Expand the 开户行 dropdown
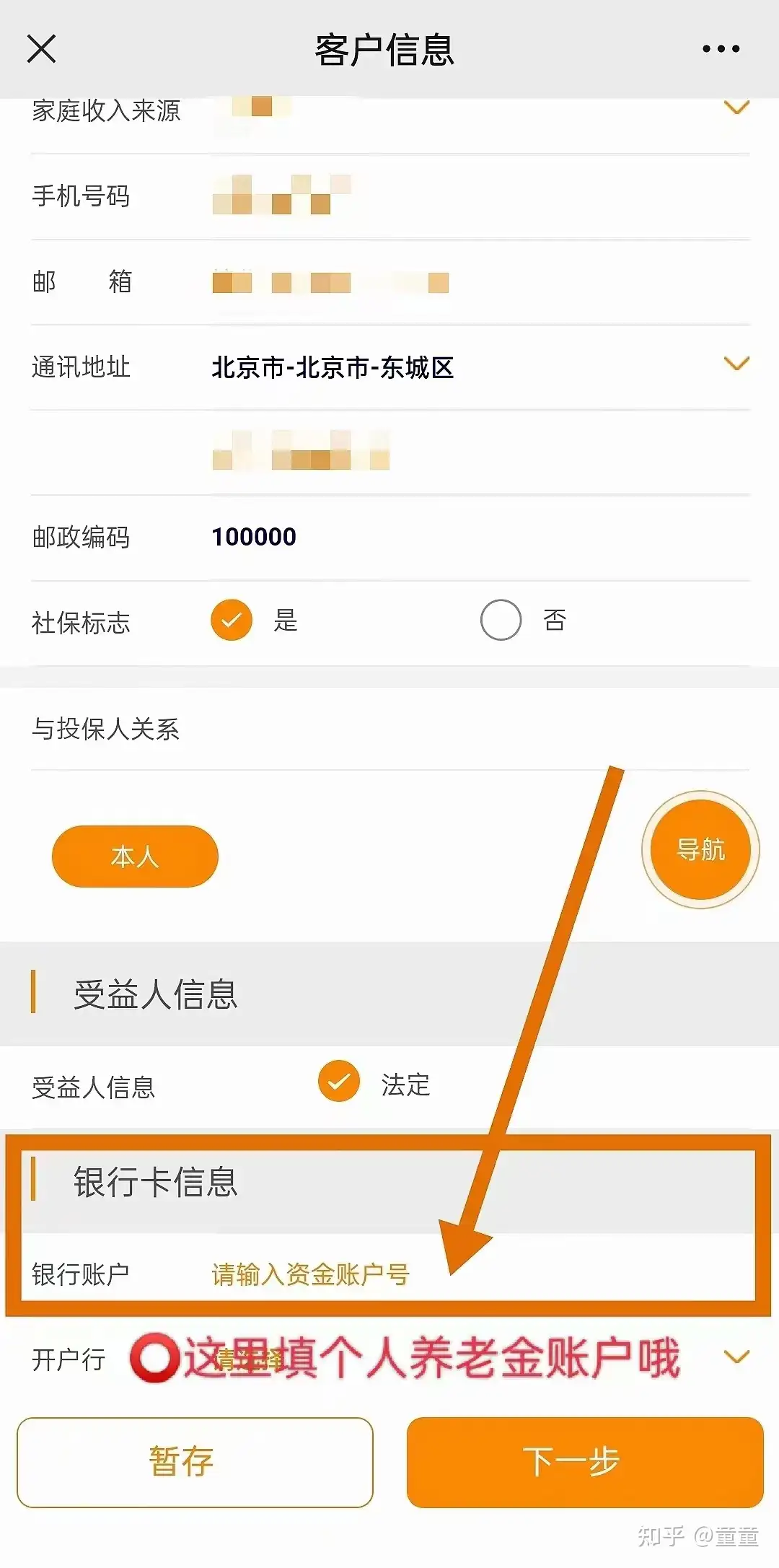 coord(736,1357)
